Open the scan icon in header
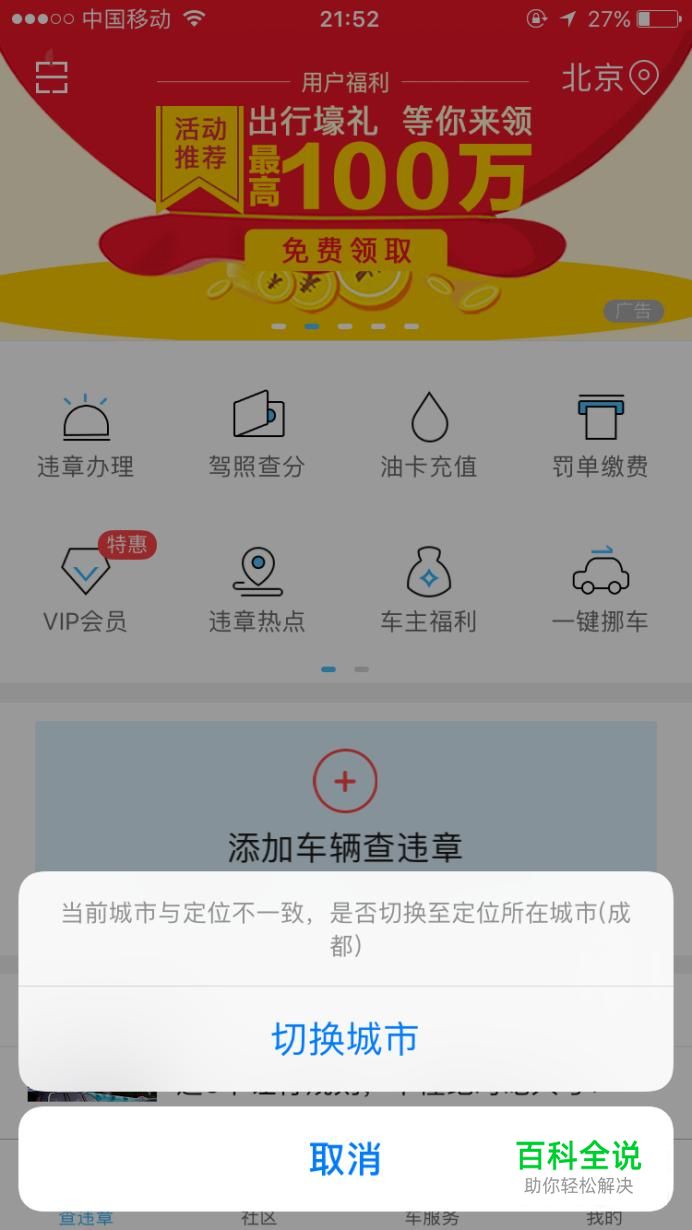 tap(52, 77)
